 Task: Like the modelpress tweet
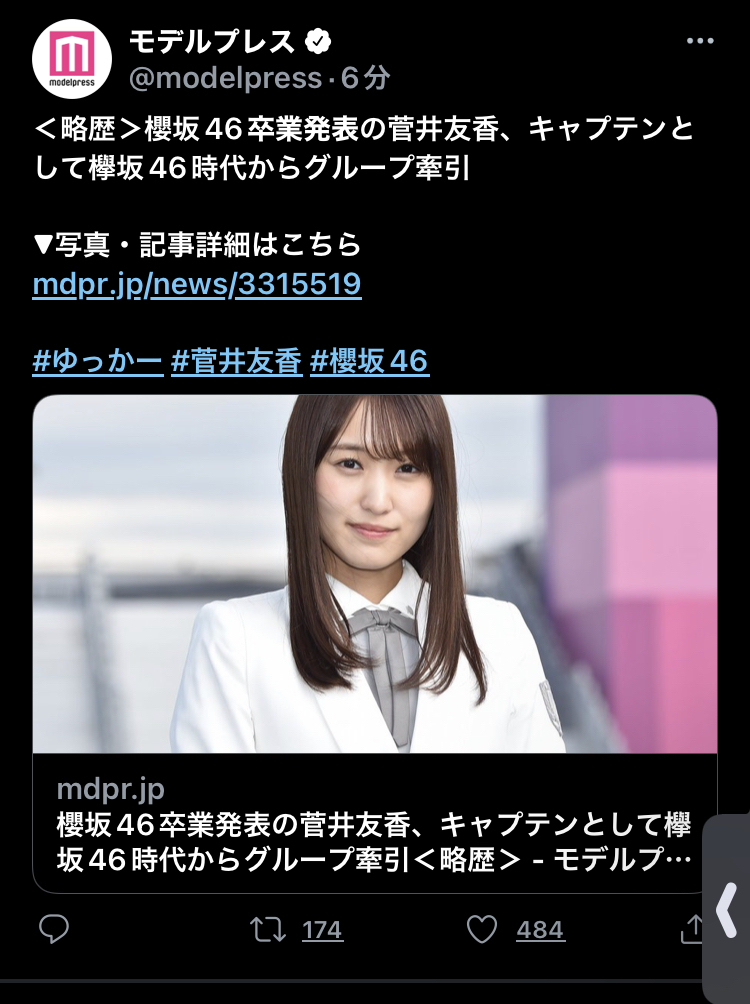coord(482,930)
